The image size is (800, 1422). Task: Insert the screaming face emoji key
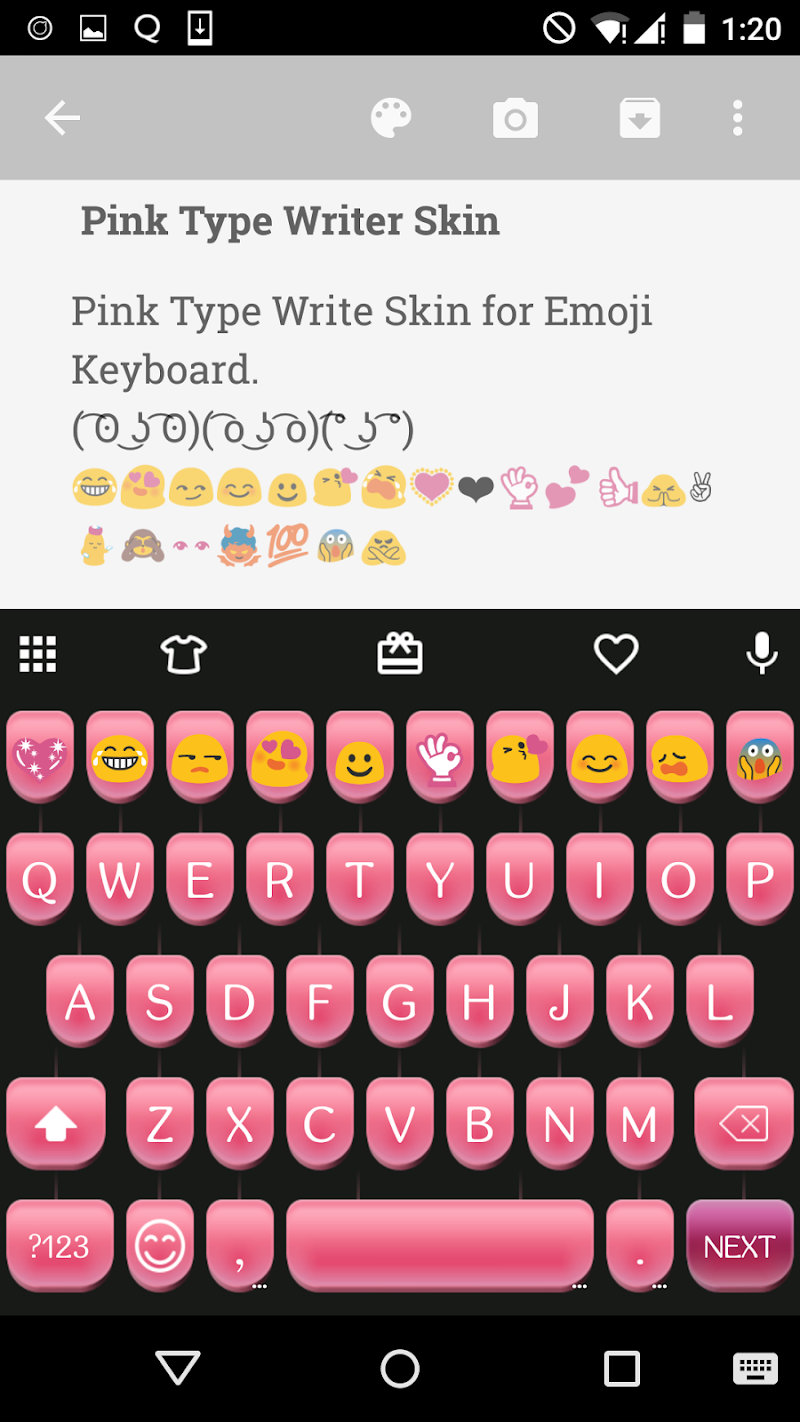coord(760,757)
